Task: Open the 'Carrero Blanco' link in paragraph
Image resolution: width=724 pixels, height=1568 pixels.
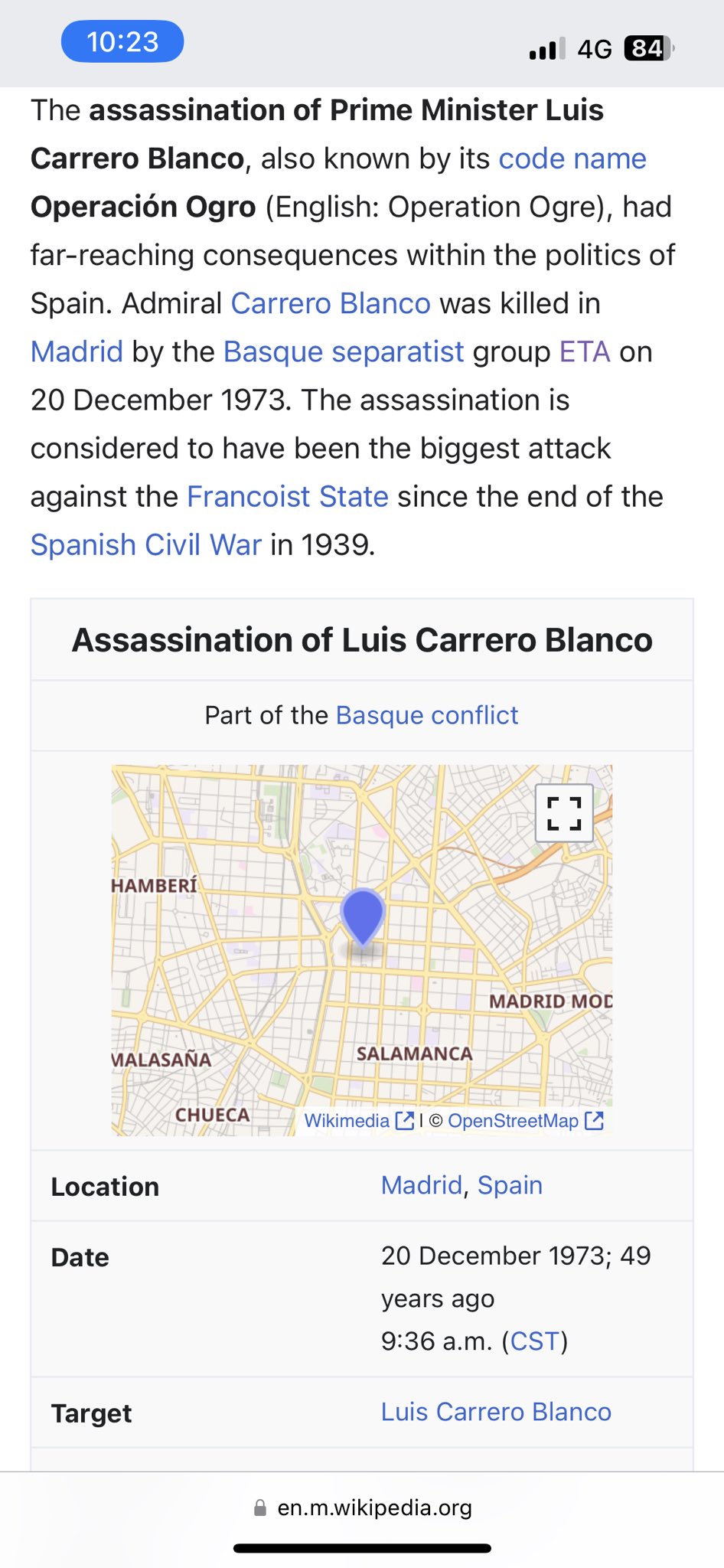Action: [331, 304]
